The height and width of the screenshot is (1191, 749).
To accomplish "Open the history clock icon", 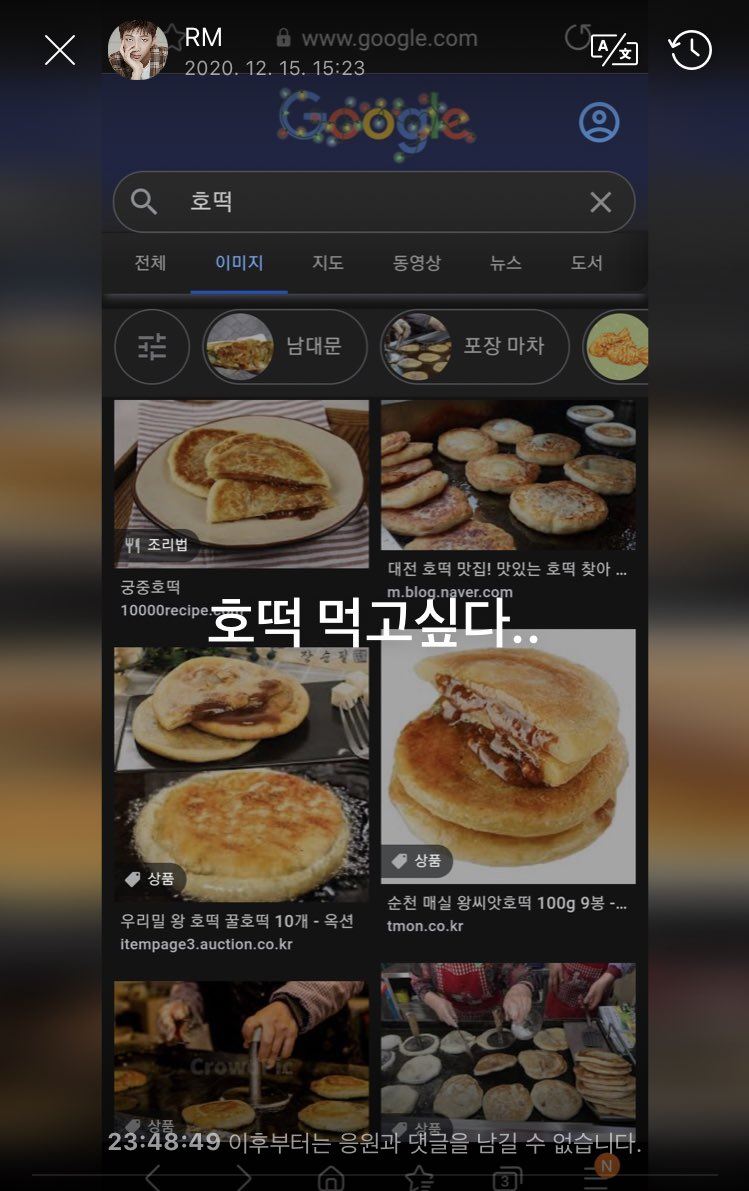I will tap(690, 50).
